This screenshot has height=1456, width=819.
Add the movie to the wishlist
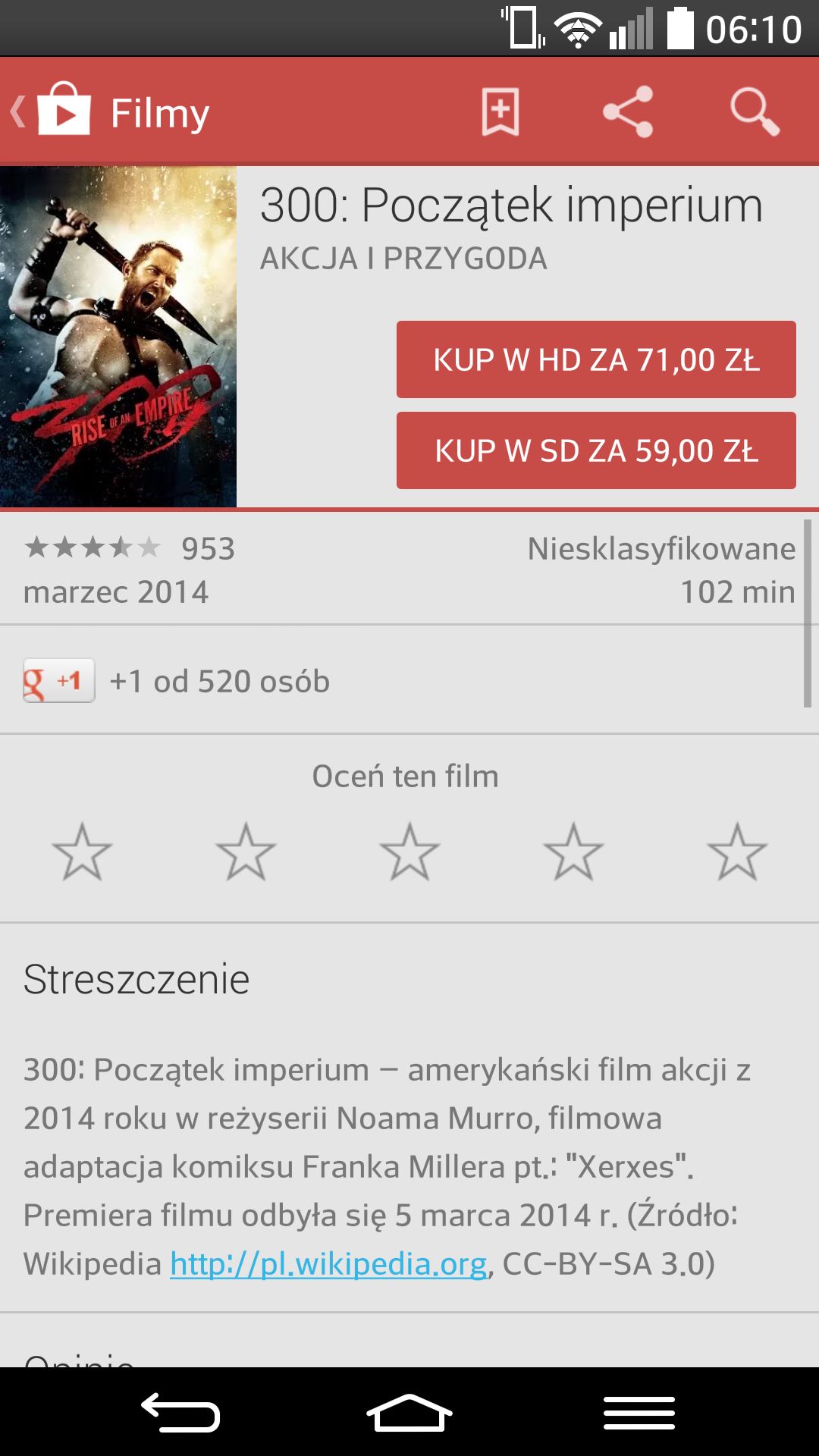(x=500, y=111)
